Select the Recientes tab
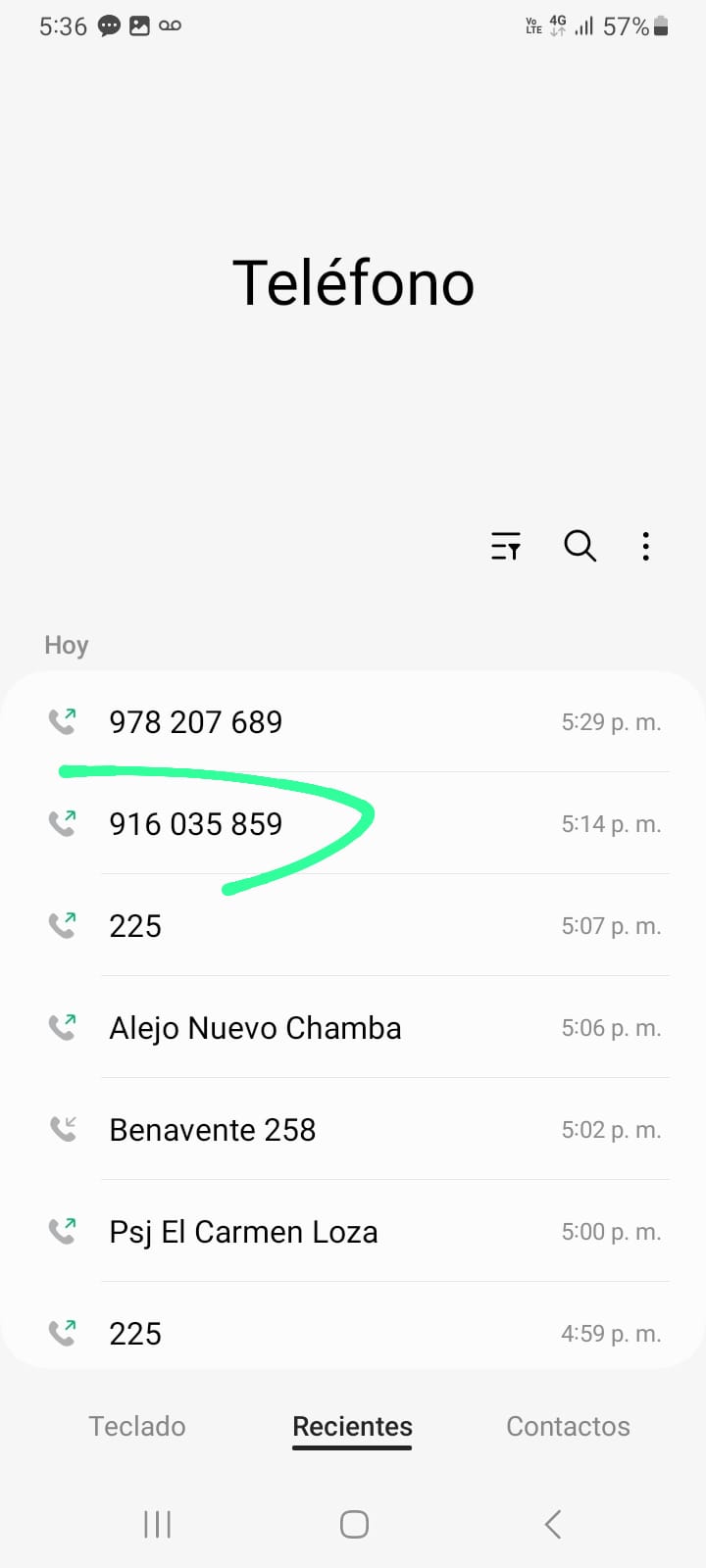The image size is (706, 1568). click(x=352, y=1426)
